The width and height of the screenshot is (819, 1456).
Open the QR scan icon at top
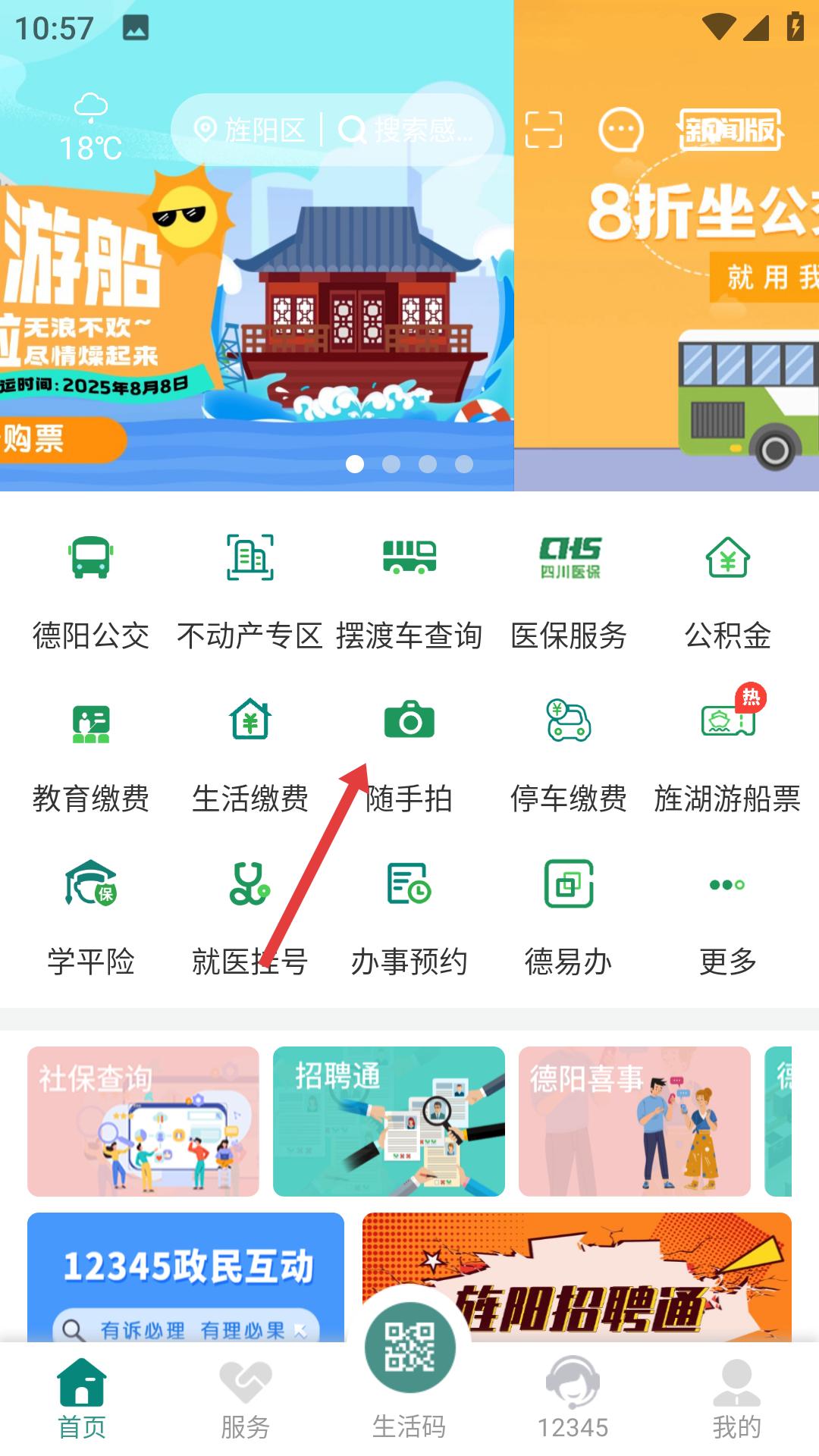click(x=544, y=130)
